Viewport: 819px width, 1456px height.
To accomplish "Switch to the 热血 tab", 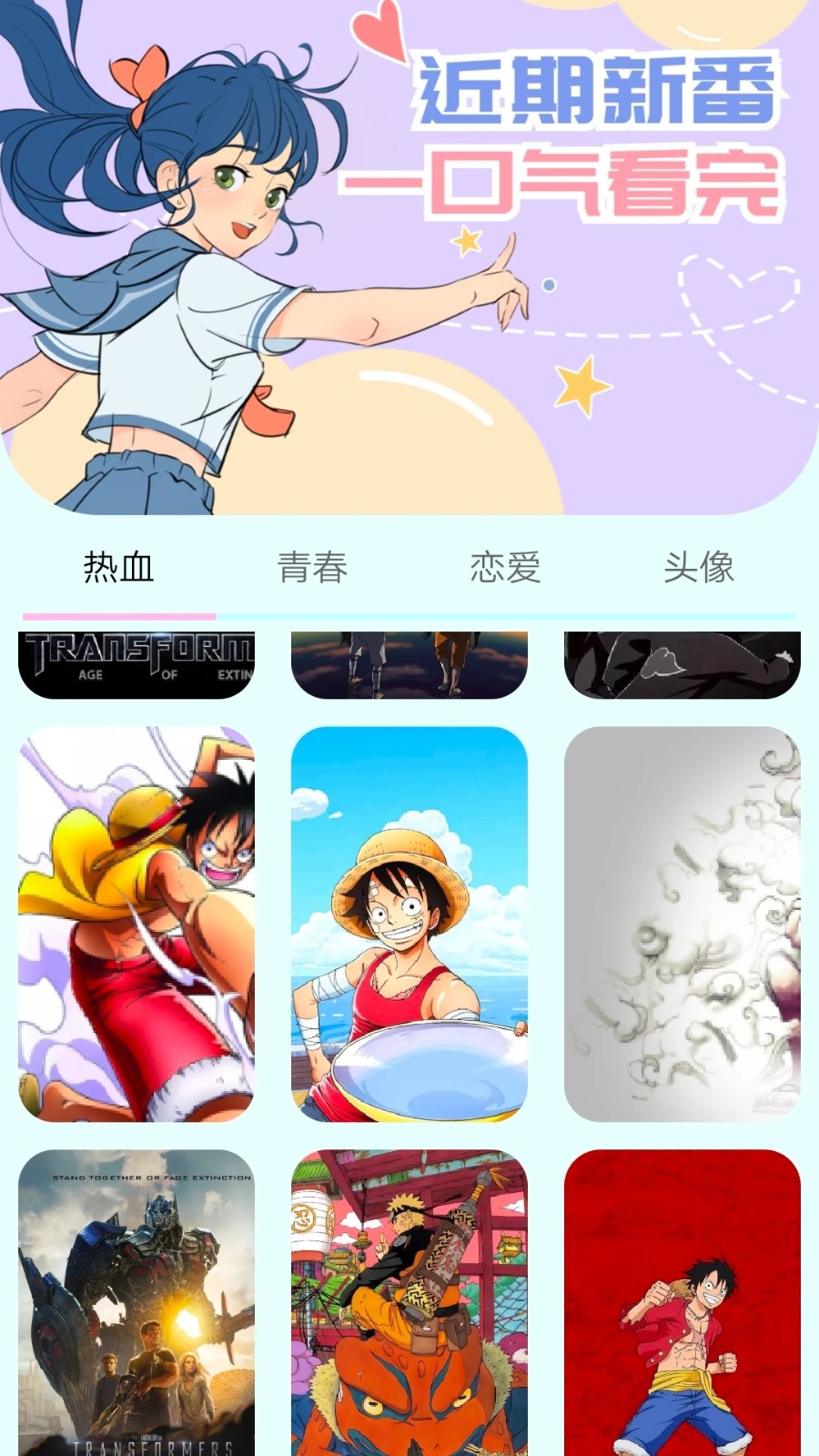I will tap(119, 568).
